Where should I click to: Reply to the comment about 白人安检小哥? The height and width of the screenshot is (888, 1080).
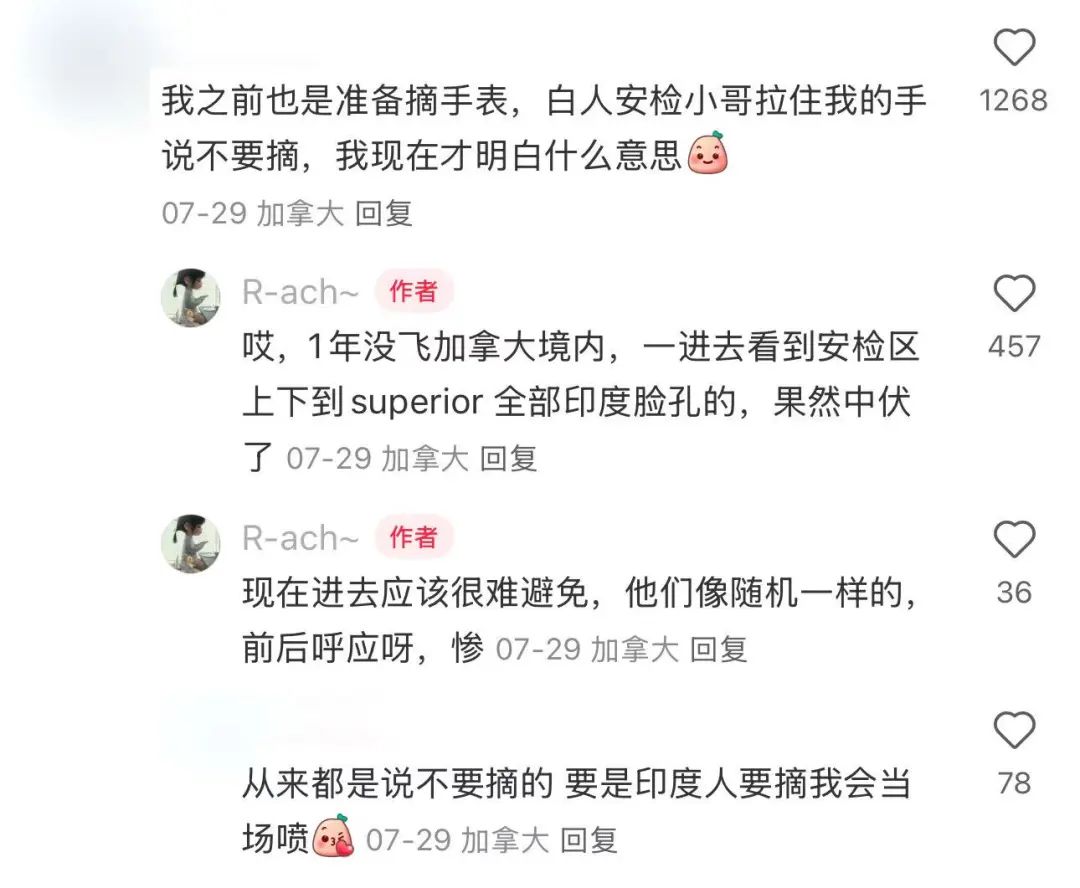pos(384,213)
